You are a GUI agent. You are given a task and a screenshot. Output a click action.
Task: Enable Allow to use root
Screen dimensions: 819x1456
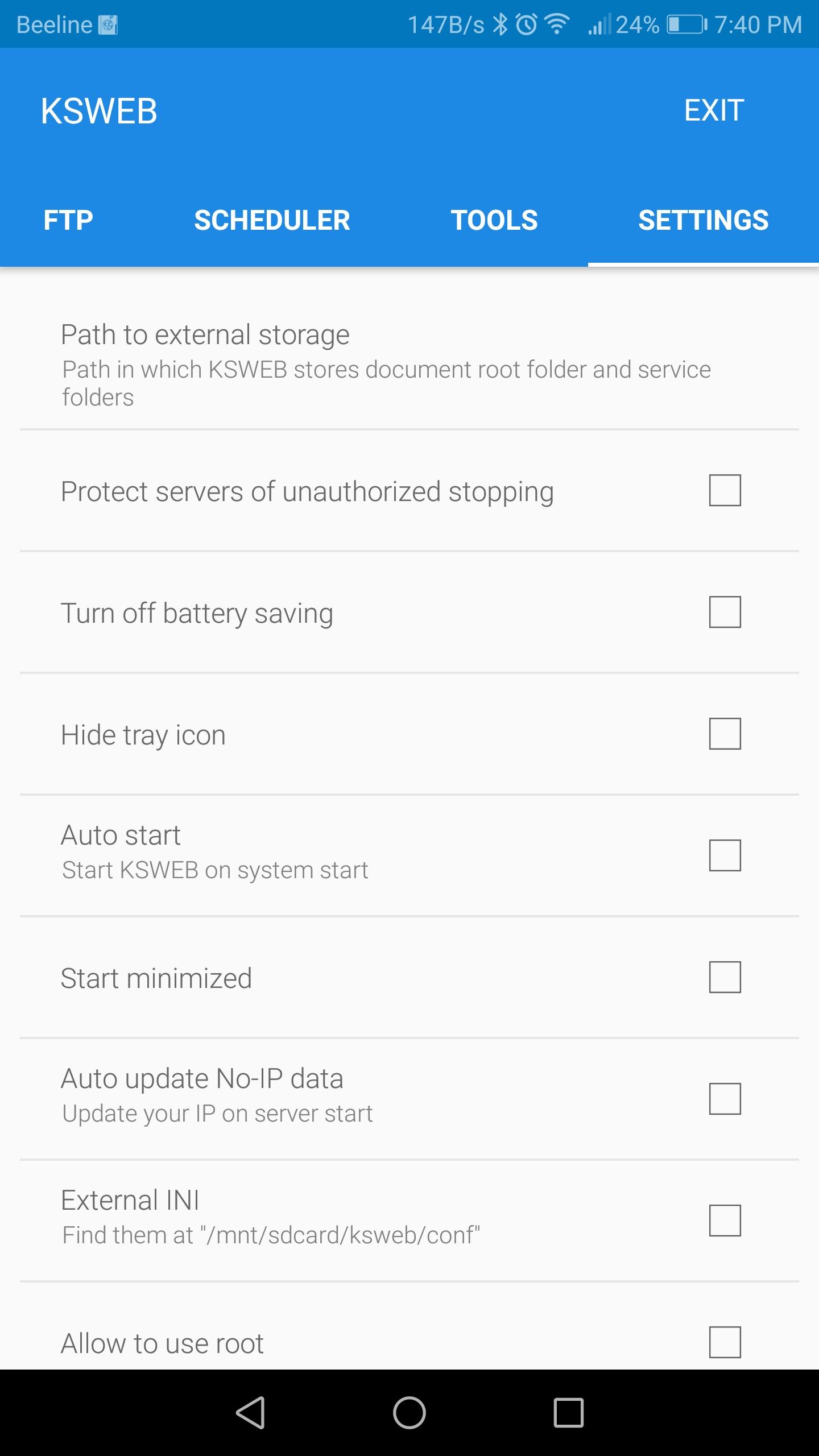point(725,1342)
